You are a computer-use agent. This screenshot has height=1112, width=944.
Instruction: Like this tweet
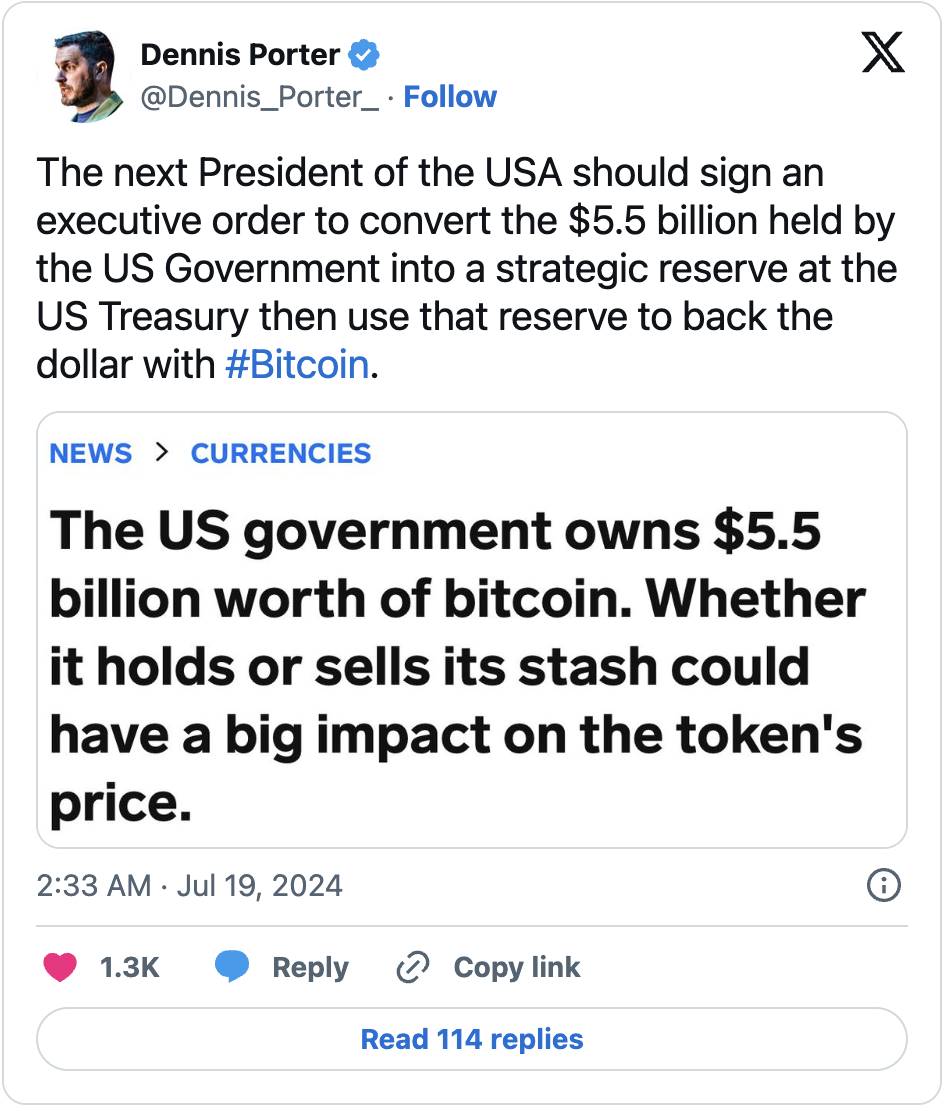point(62,967)
